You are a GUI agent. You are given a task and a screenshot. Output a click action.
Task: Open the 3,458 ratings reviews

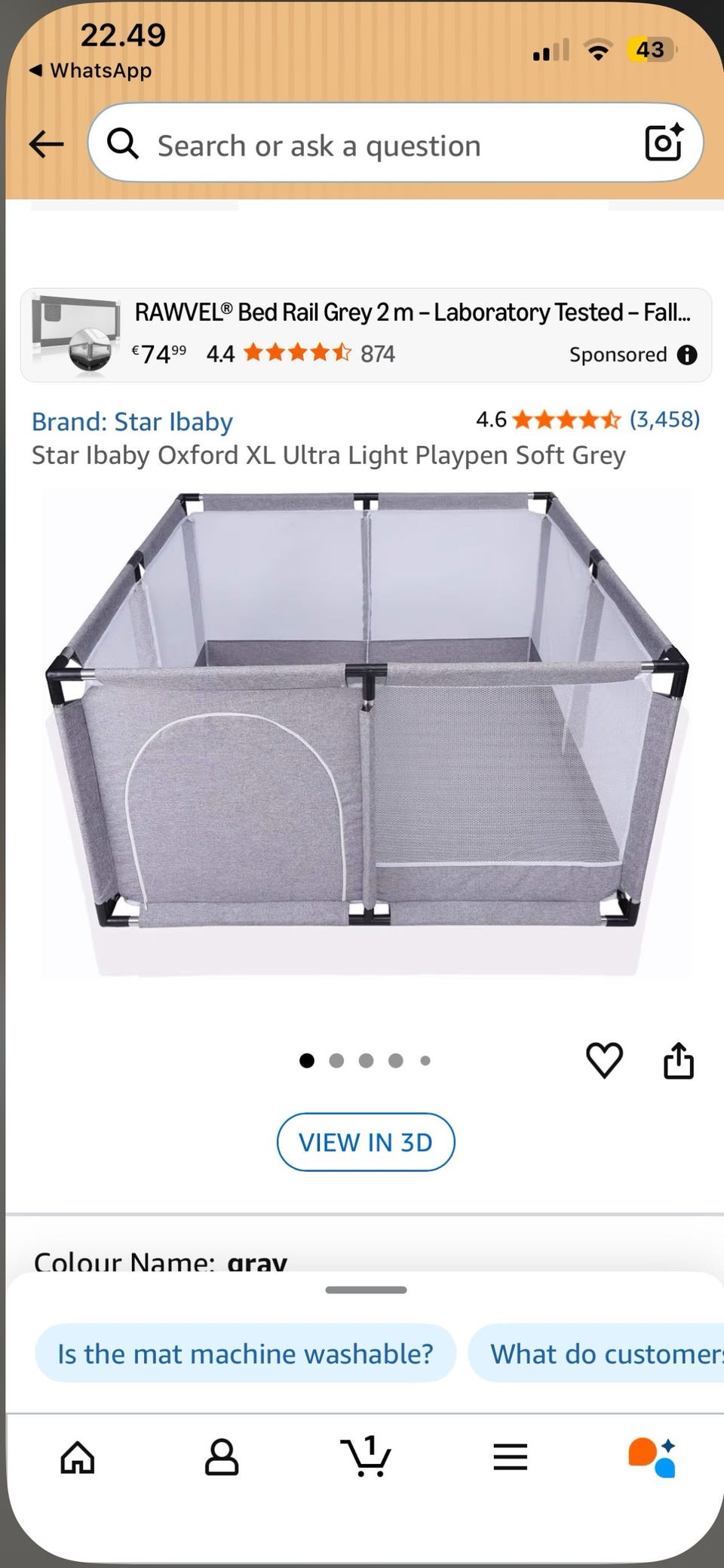664,419
